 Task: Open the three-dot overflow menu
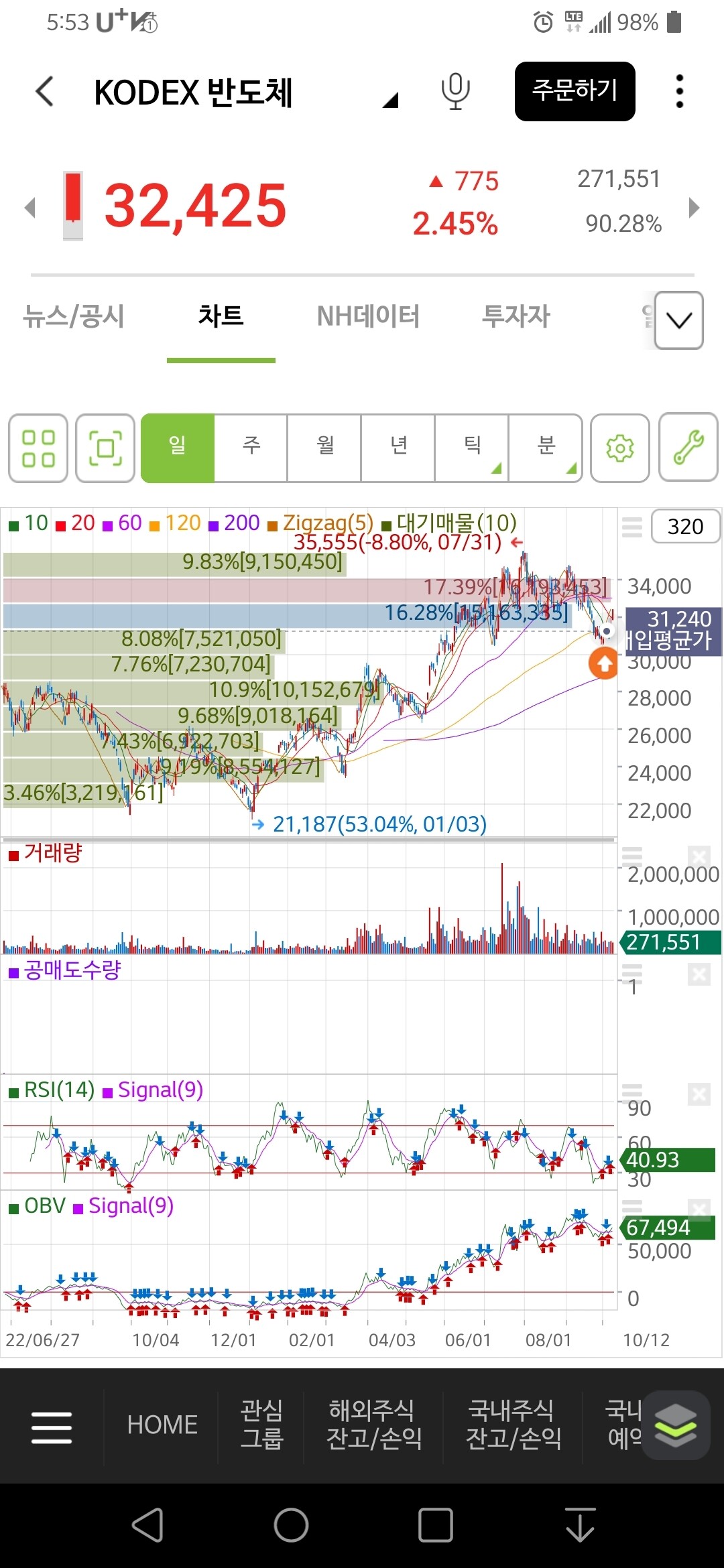679,92
